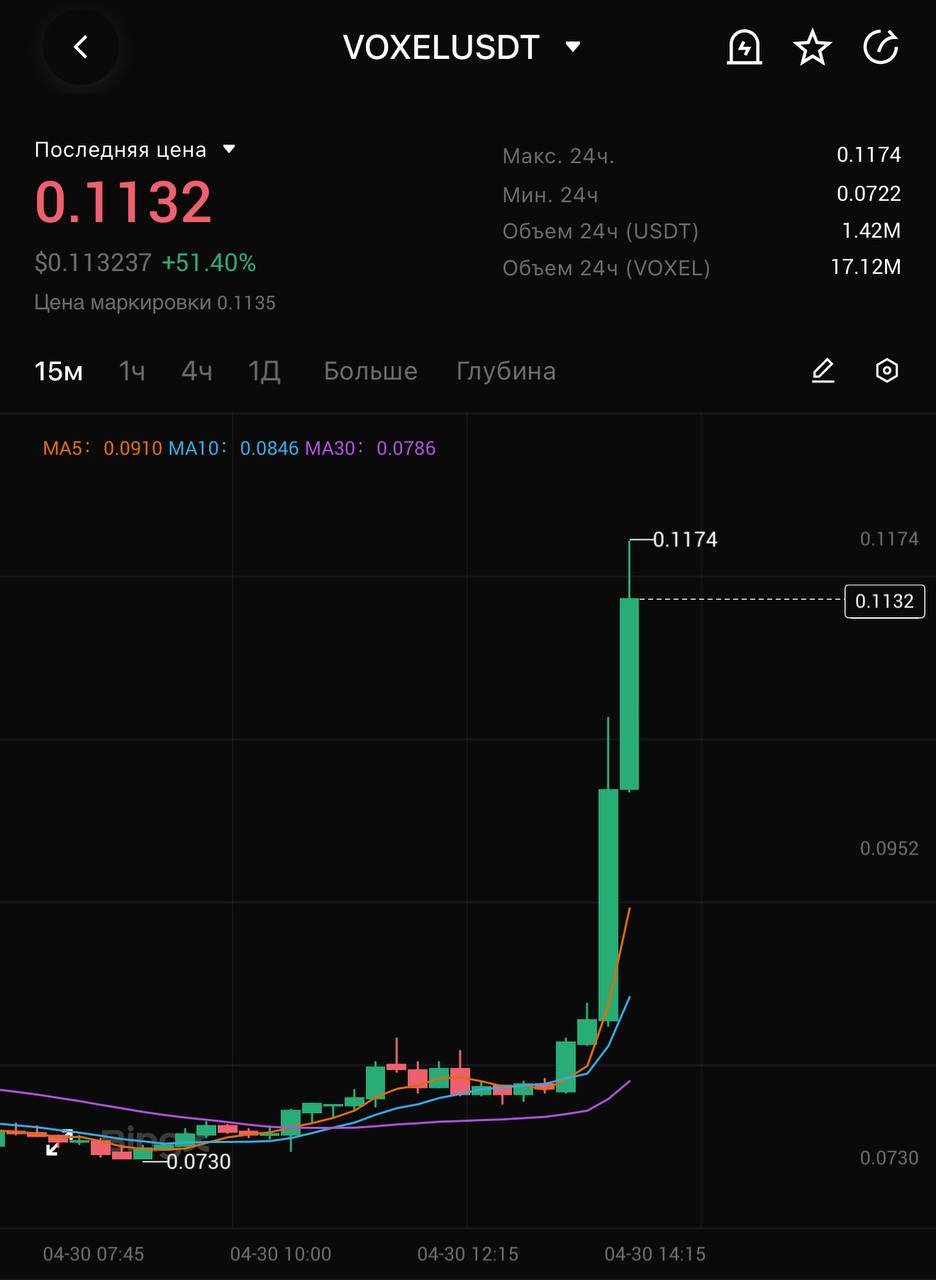Select the 15м timeframe
Screen dimensions: 936x1280
(x=59, y=371)
